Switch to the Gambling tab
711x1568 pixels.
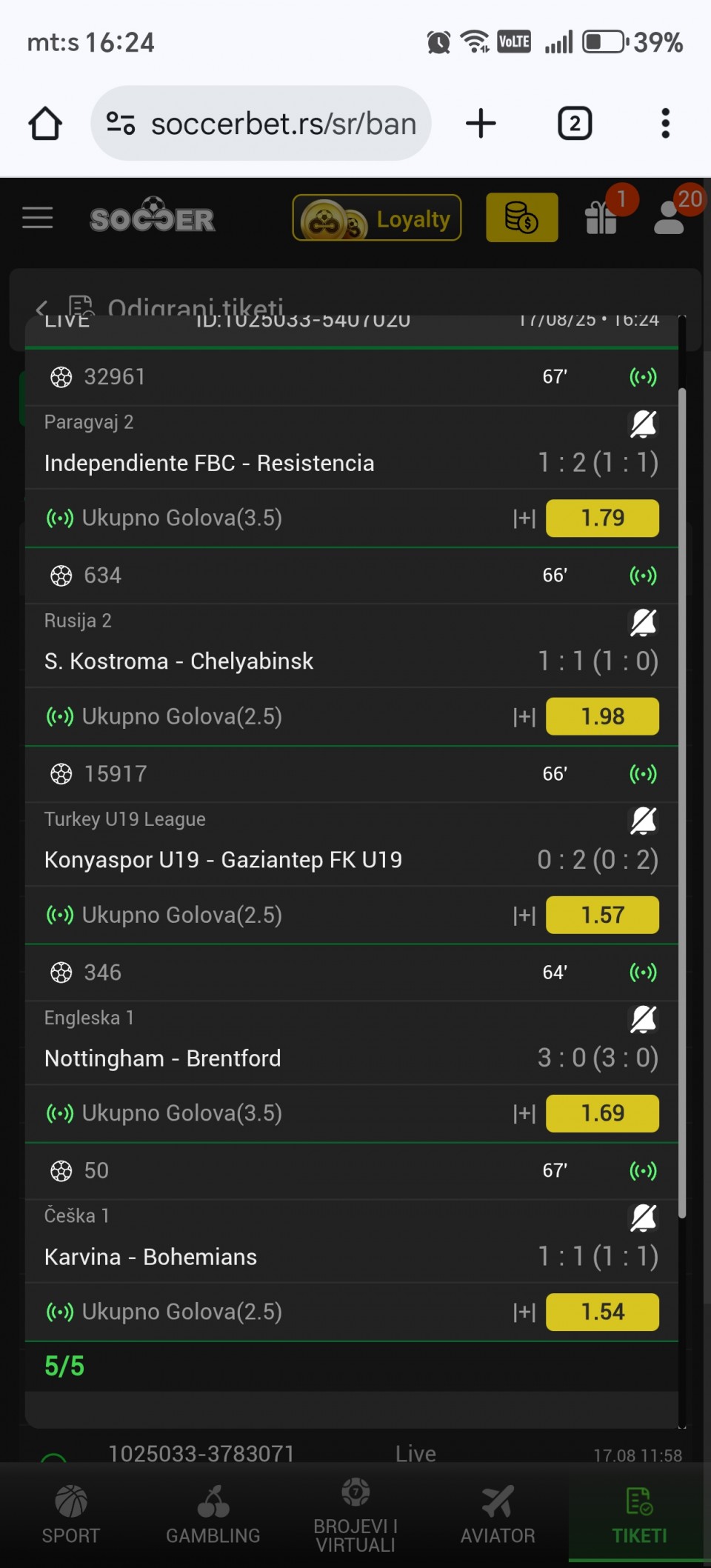pos(213,1515)
